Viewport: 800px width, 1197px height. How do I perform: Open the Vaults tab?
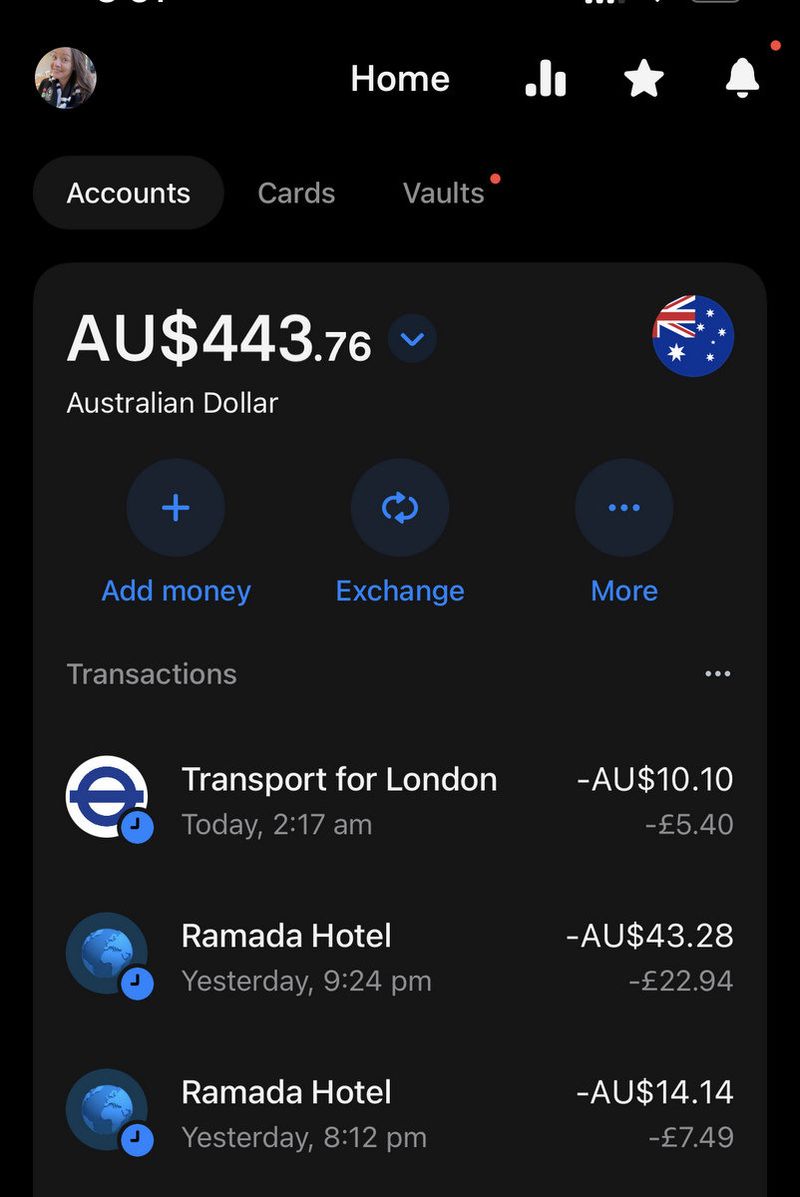443,193
